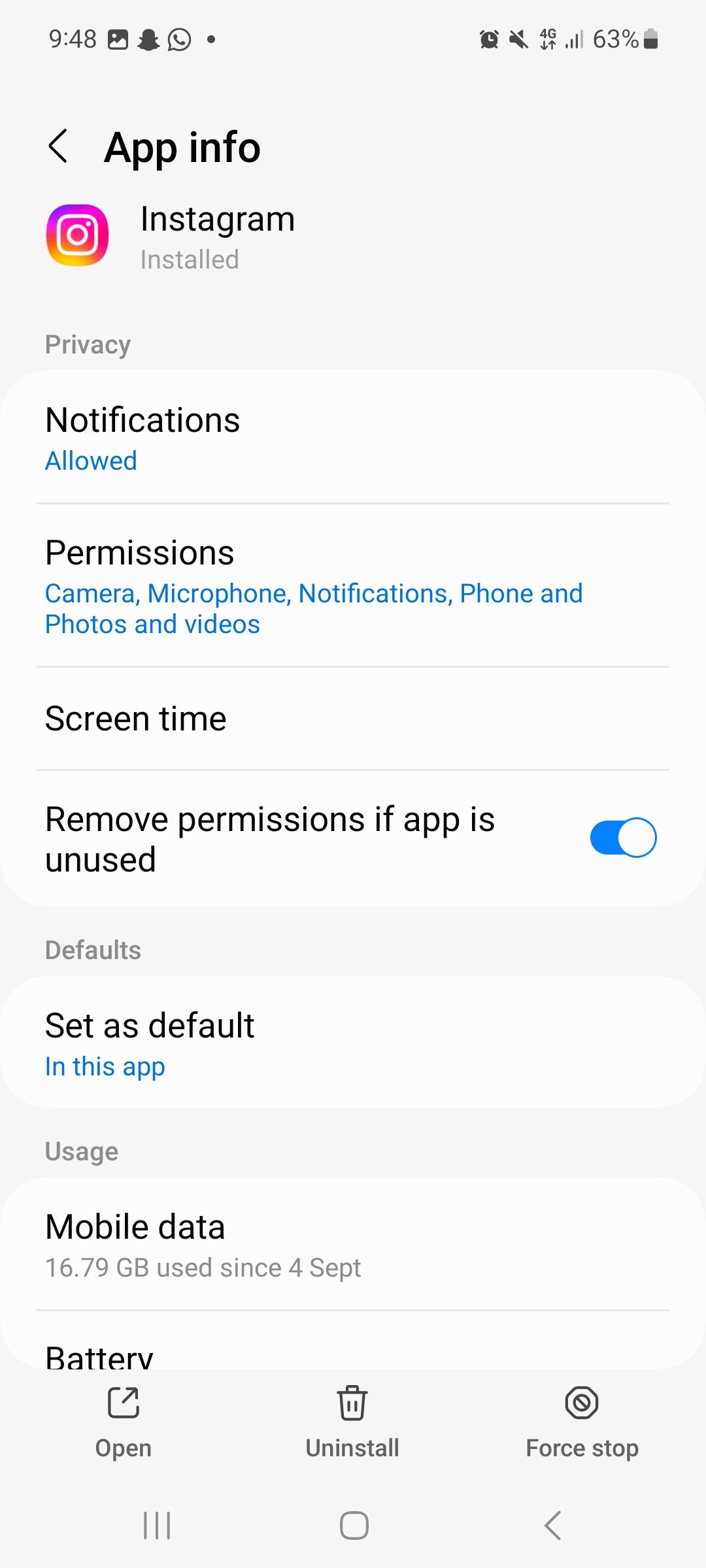Tap the Home button in navigation bar
Viewport: 706px width, 1568px height.
tap(352, 1527)
